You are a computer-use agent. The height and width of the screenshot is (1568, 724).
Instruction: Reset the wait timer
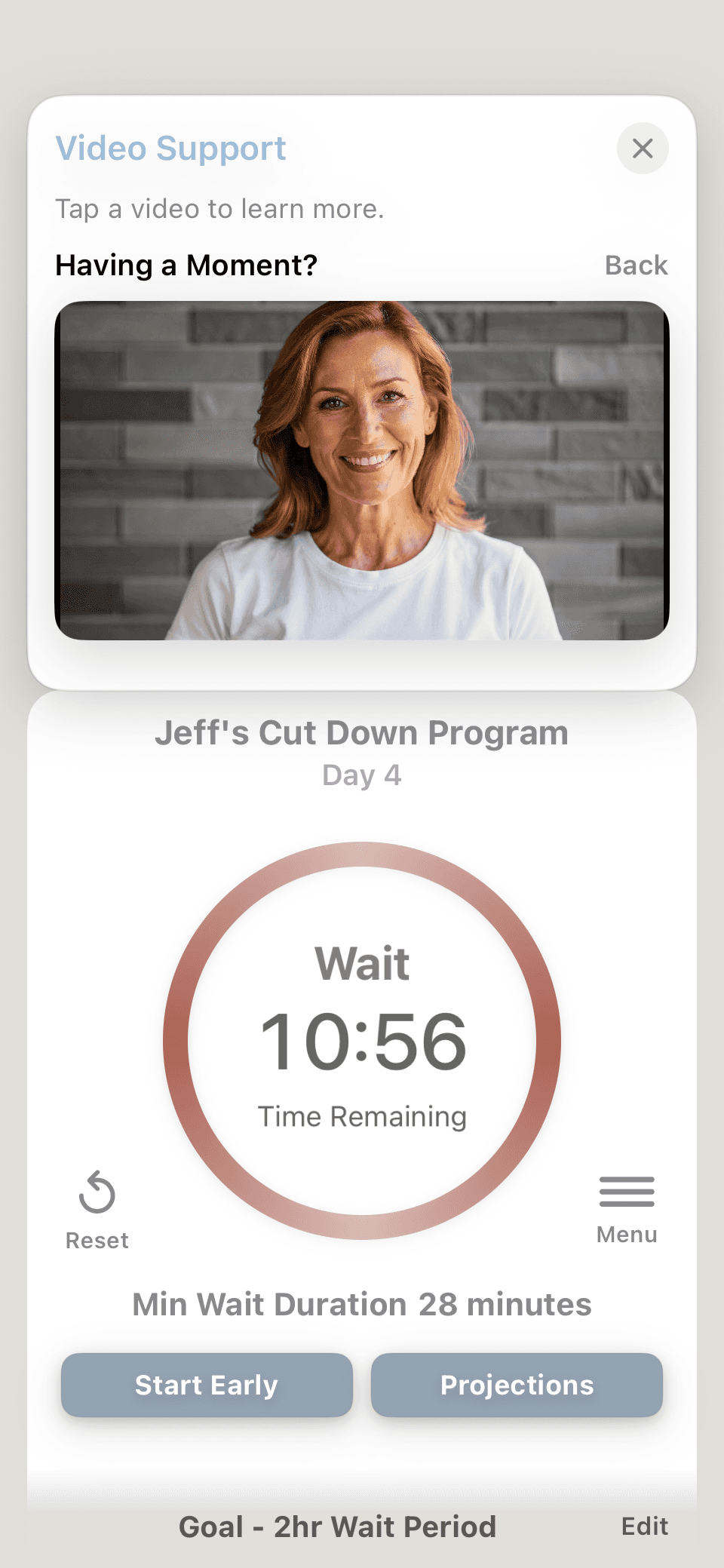(97, 1208)
